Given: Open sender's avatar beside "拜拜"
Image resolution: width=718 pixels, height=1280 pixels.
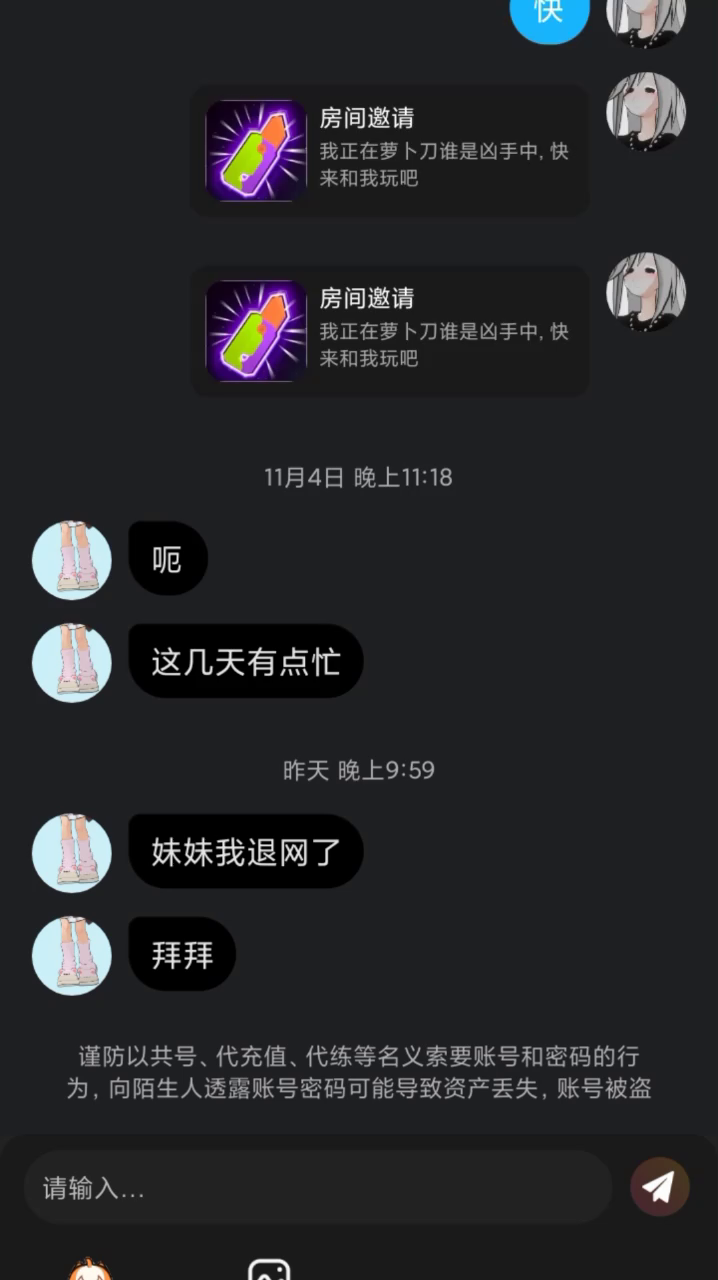Looking at the screenshot, I should pyautogui.click(x=72, y=955).
